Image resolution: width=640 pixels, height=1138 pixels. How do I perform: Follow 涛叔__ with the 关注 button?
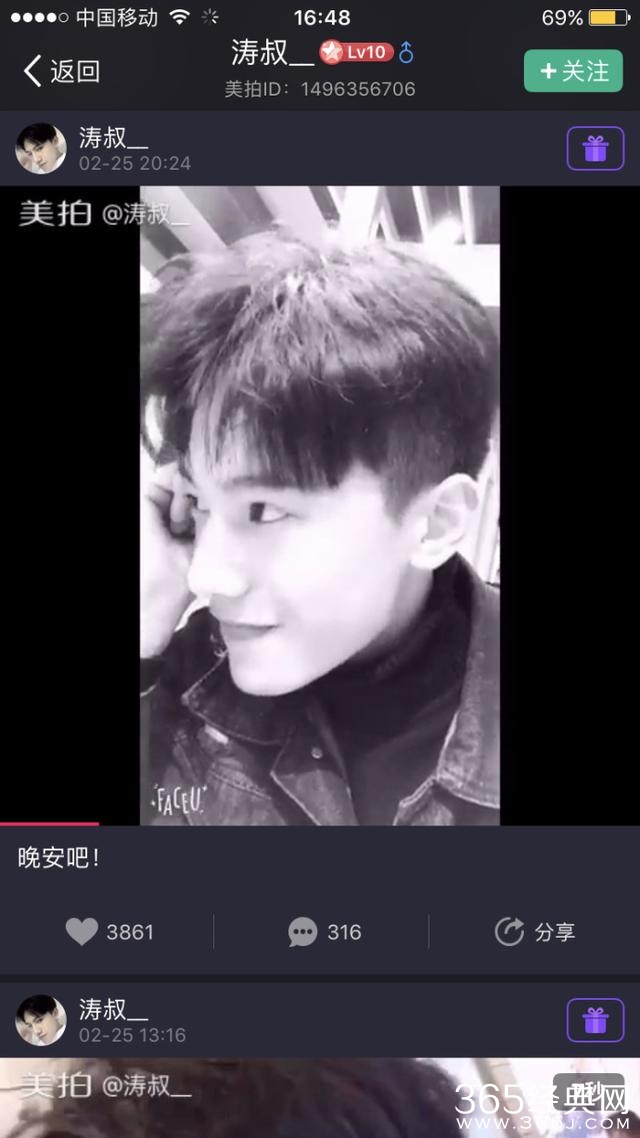pos(573,71)
